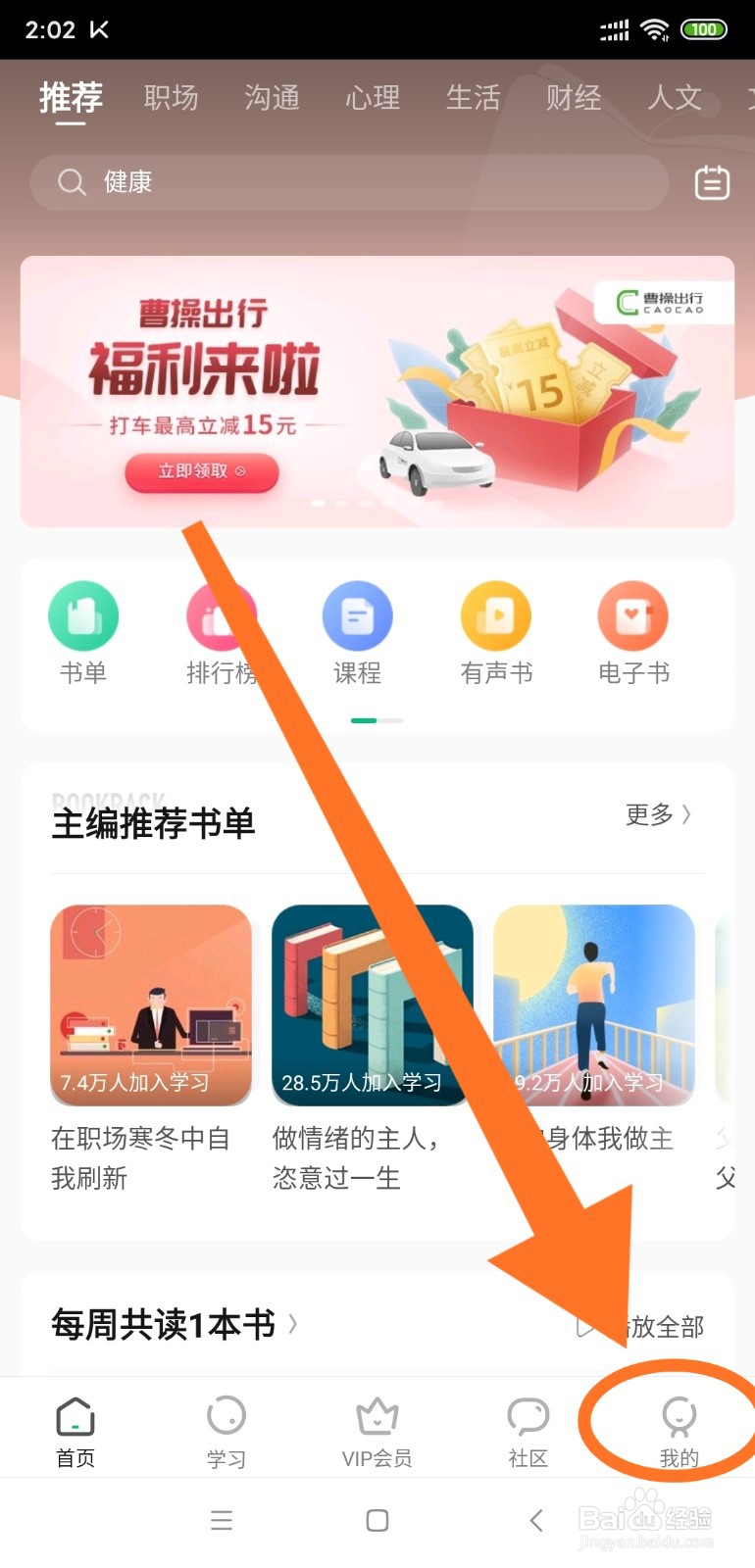The height and width of the screenshot is (1568, 755).
Task: Open the 做情绪的主人 book list thumbnail
Action: click(373, 1005)
